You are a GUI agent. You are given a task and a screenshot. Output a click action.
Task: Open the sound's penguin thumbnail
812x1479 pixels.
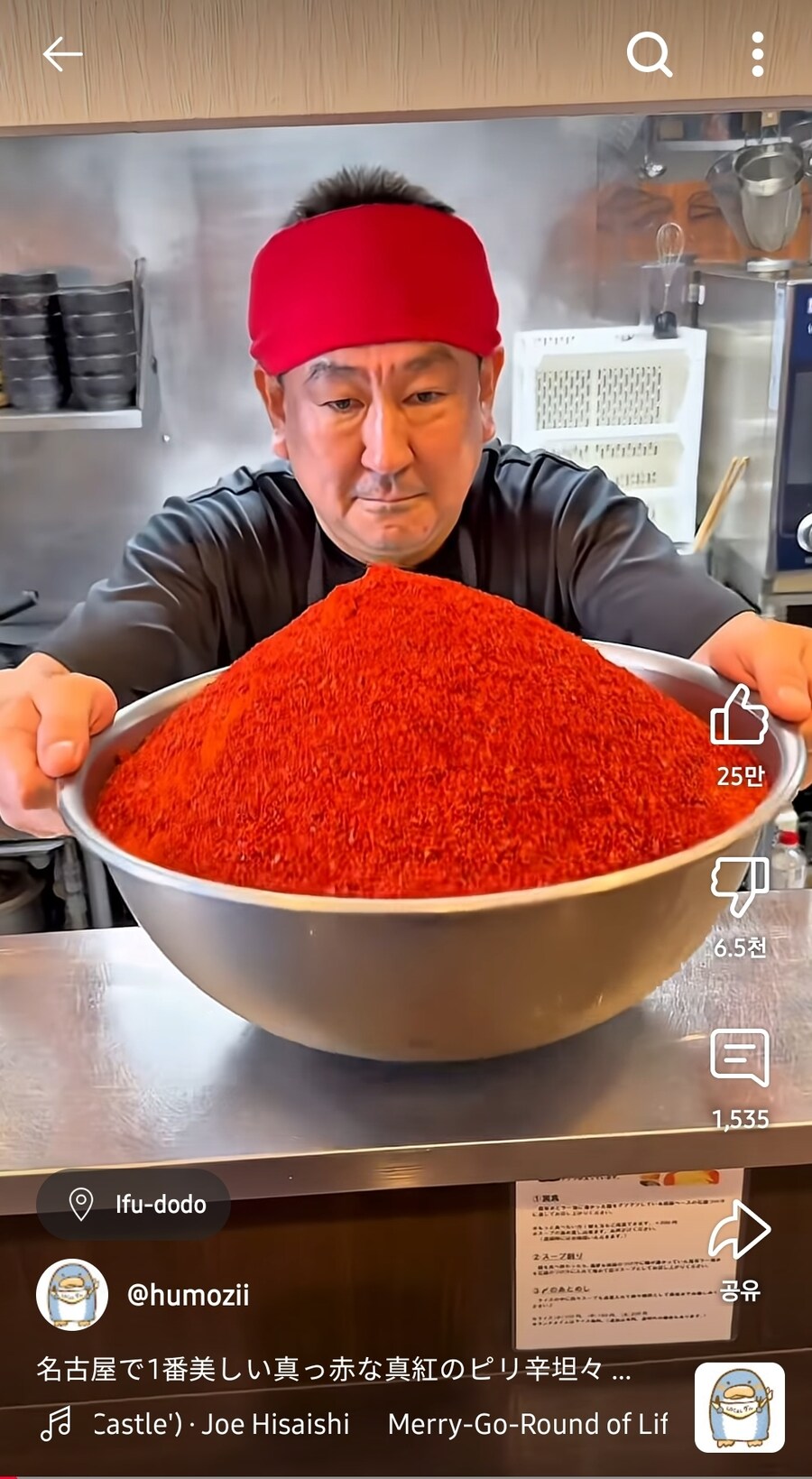[x=739, y=1407]
